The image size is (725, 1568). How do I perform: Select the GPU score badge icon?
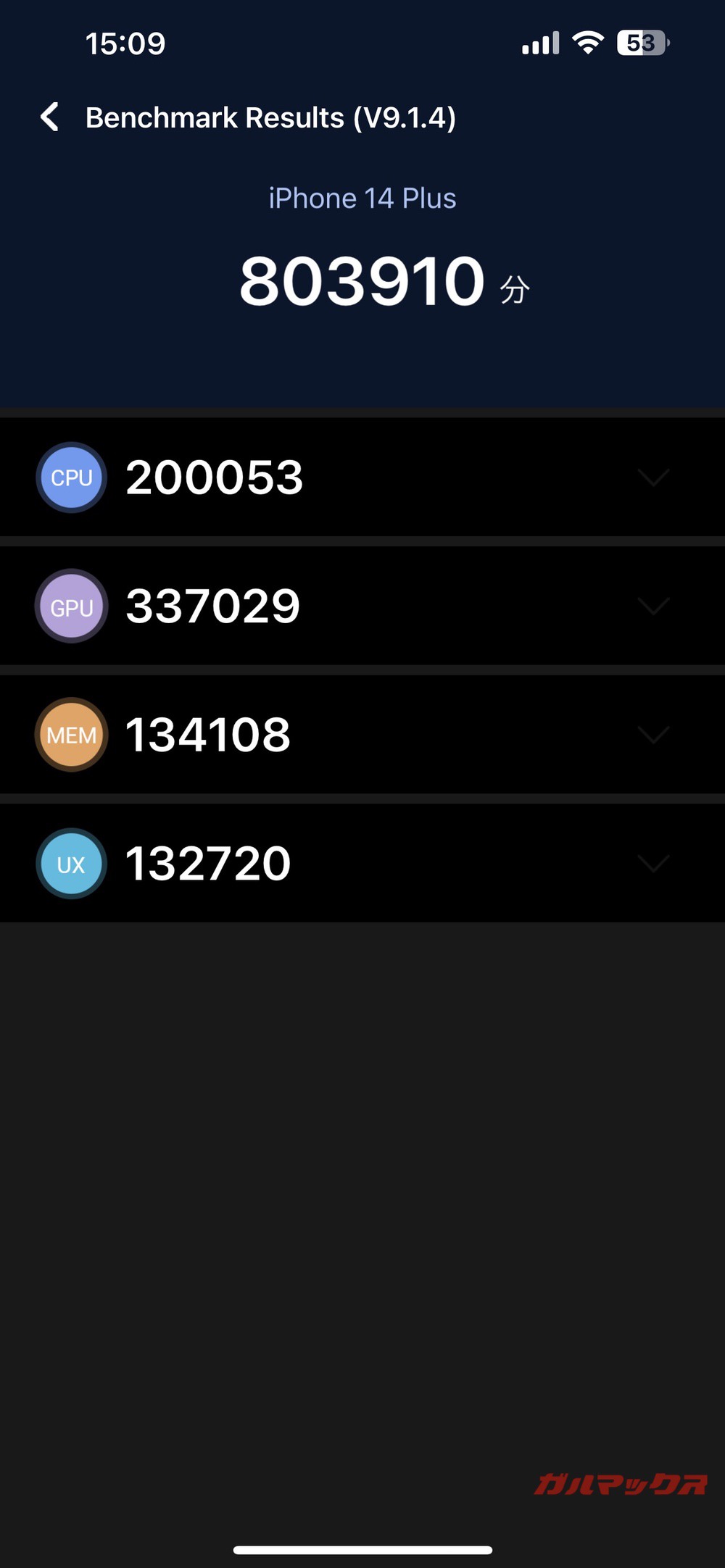(70, 605)
